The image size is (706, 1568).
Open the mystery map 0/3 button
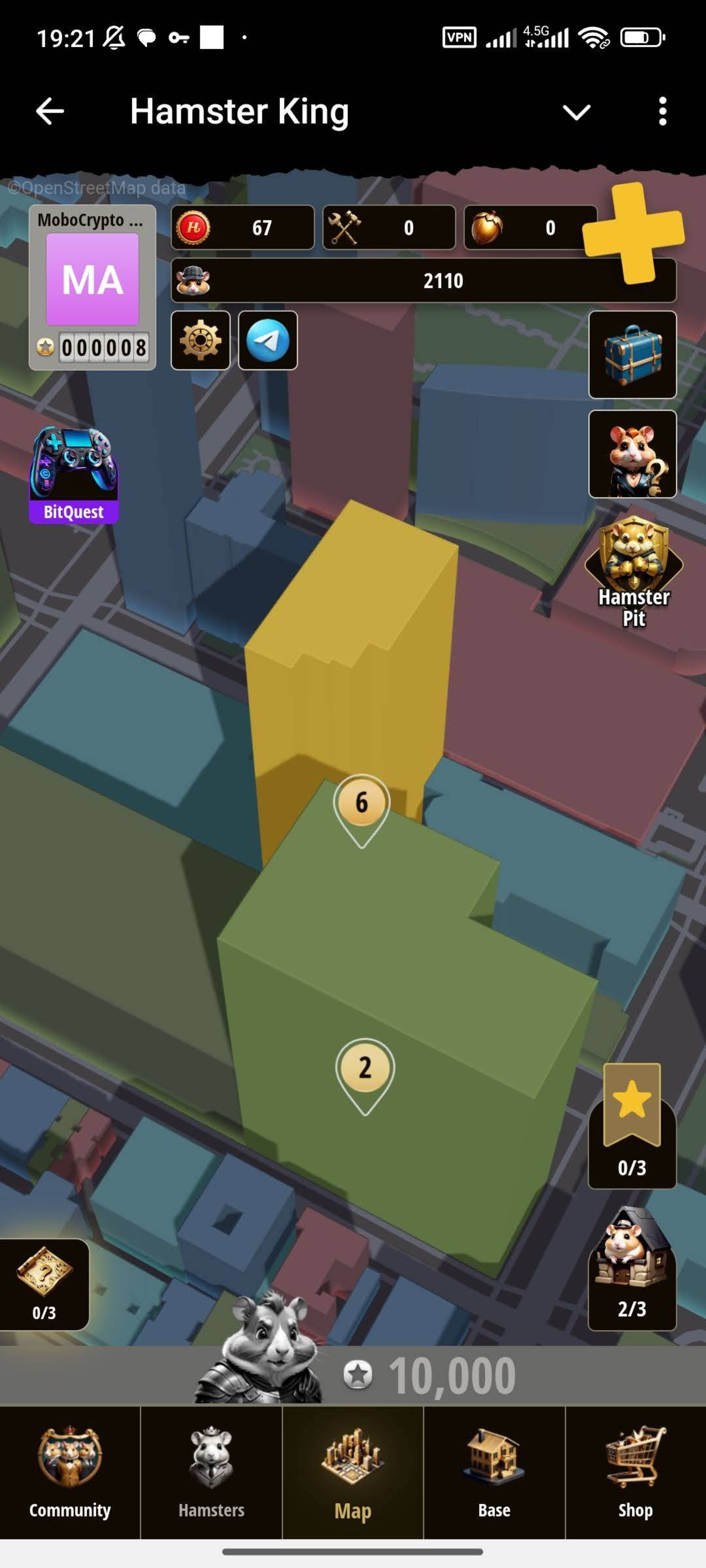[44, 1284]
